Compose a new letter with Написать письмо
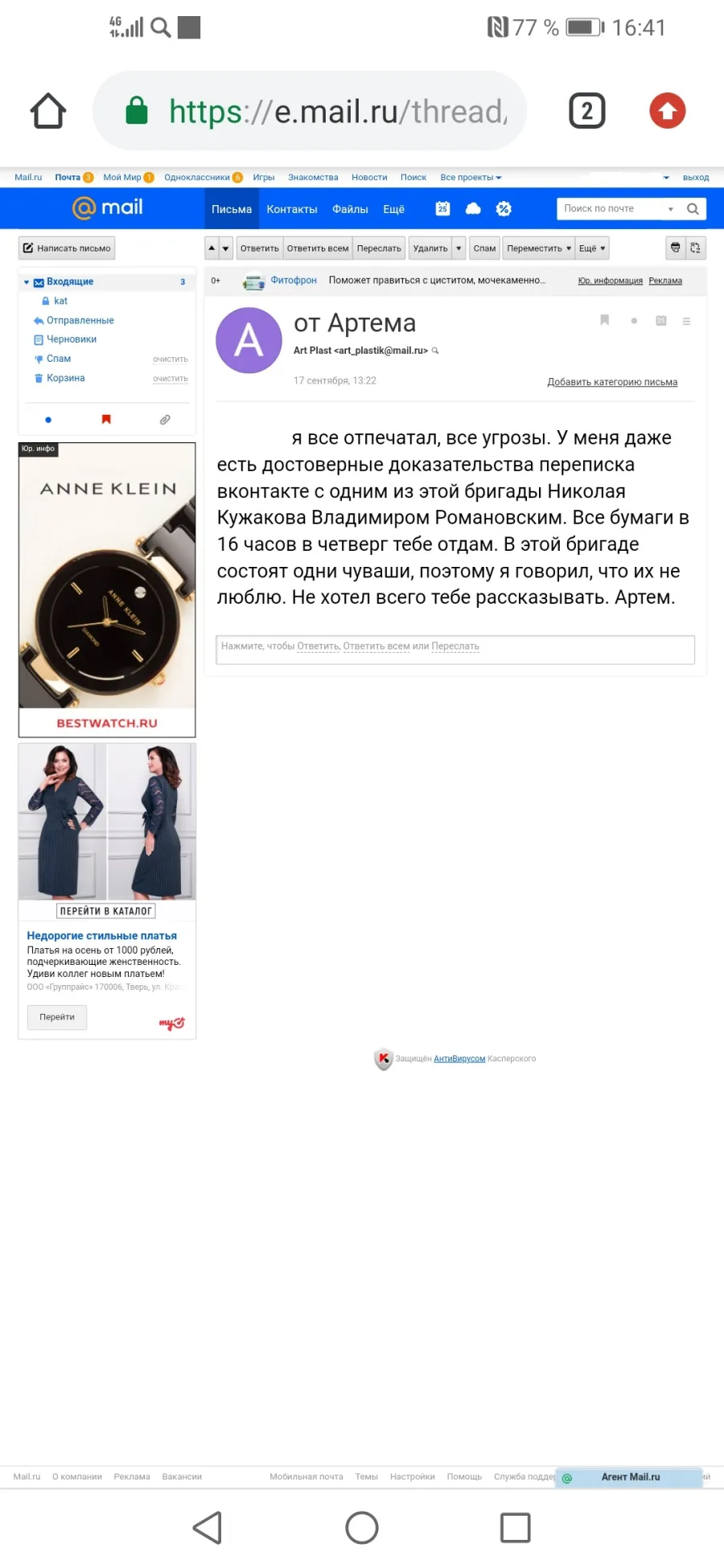Image resolution: width=724 pixels, height=1568 pixels. pos(67,248)
